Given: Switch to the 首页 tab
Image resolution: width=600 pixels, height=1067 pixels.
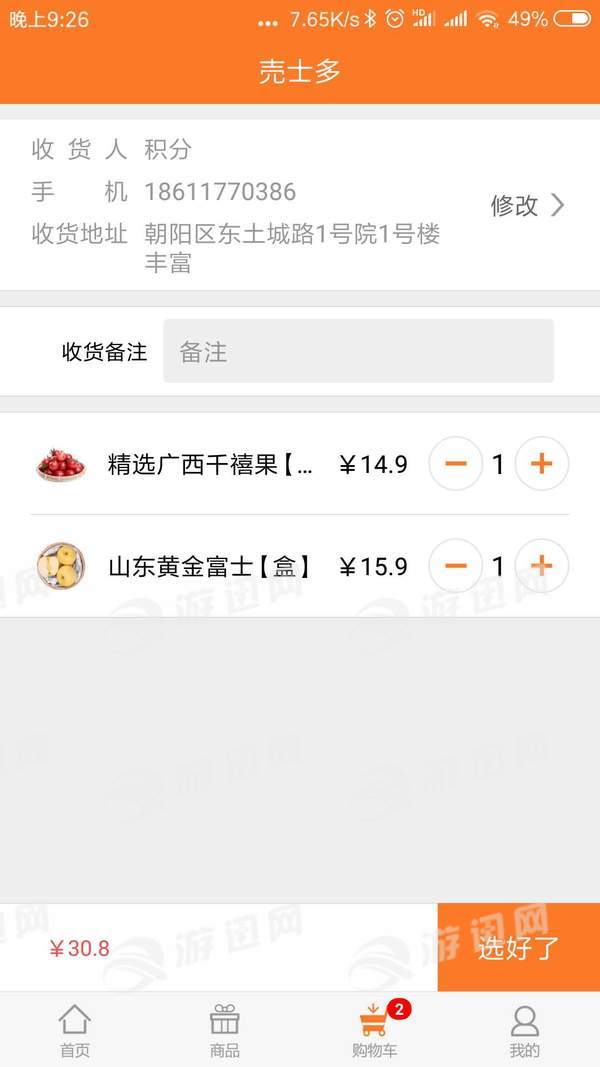Looking at the screenshot, I should [75, 1030].
